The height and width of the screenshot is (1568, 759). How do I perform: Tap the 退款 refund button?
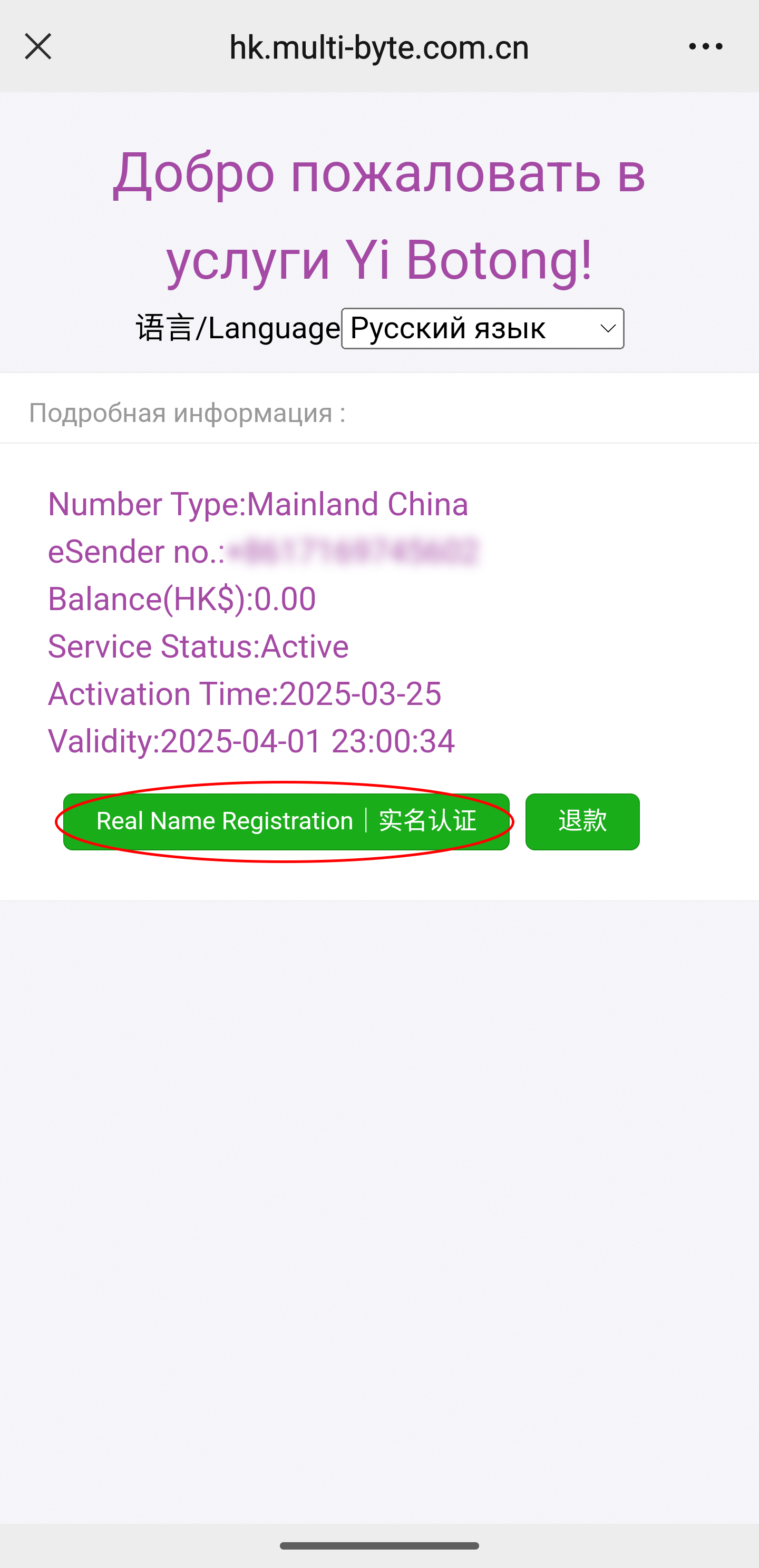[582, 821]
